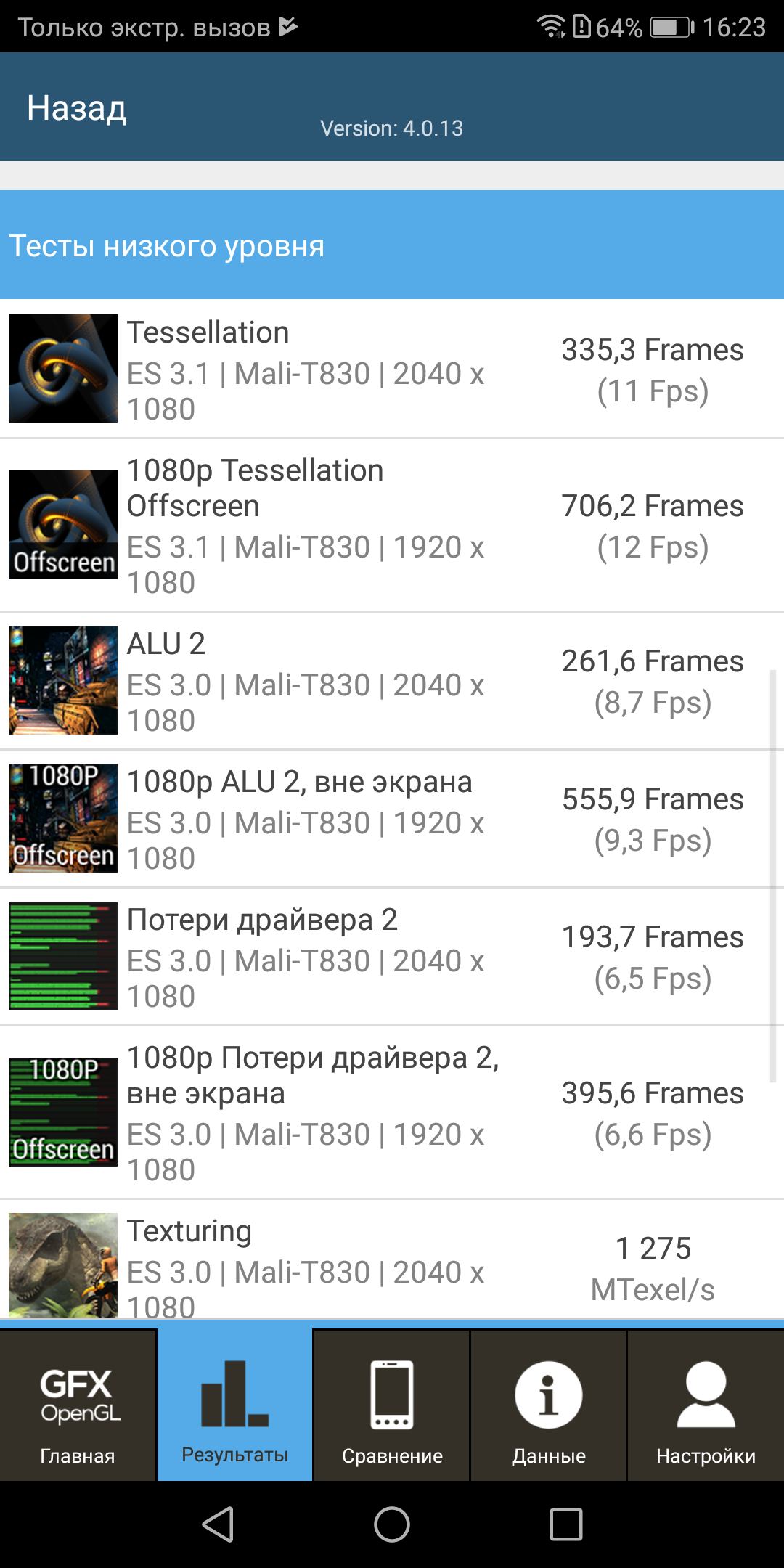Tap the system home button
This screenshot has width=784, height=1568.
pos(392,1524)
